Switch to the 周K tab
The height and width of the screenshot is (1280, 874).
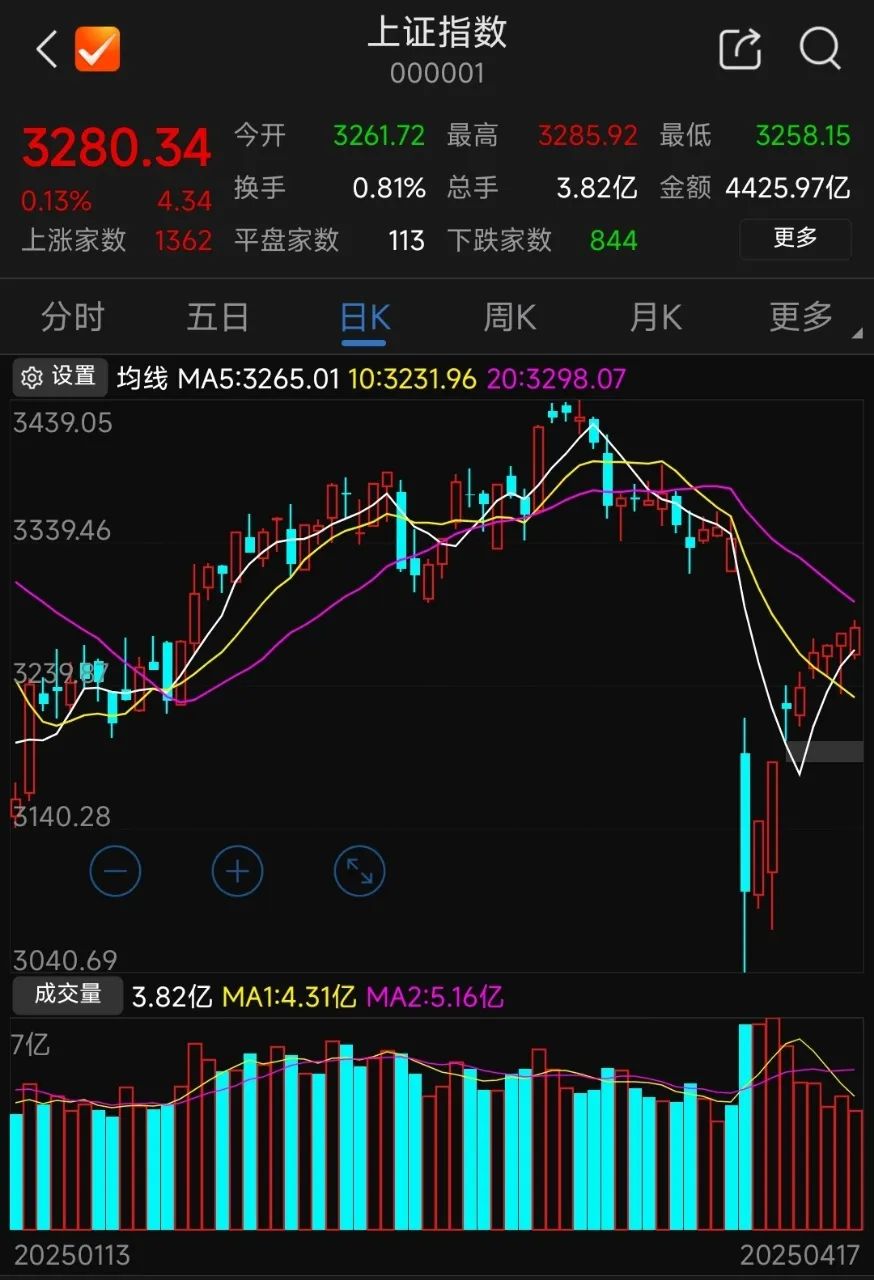pyautogui.click(x=509, y=318)
